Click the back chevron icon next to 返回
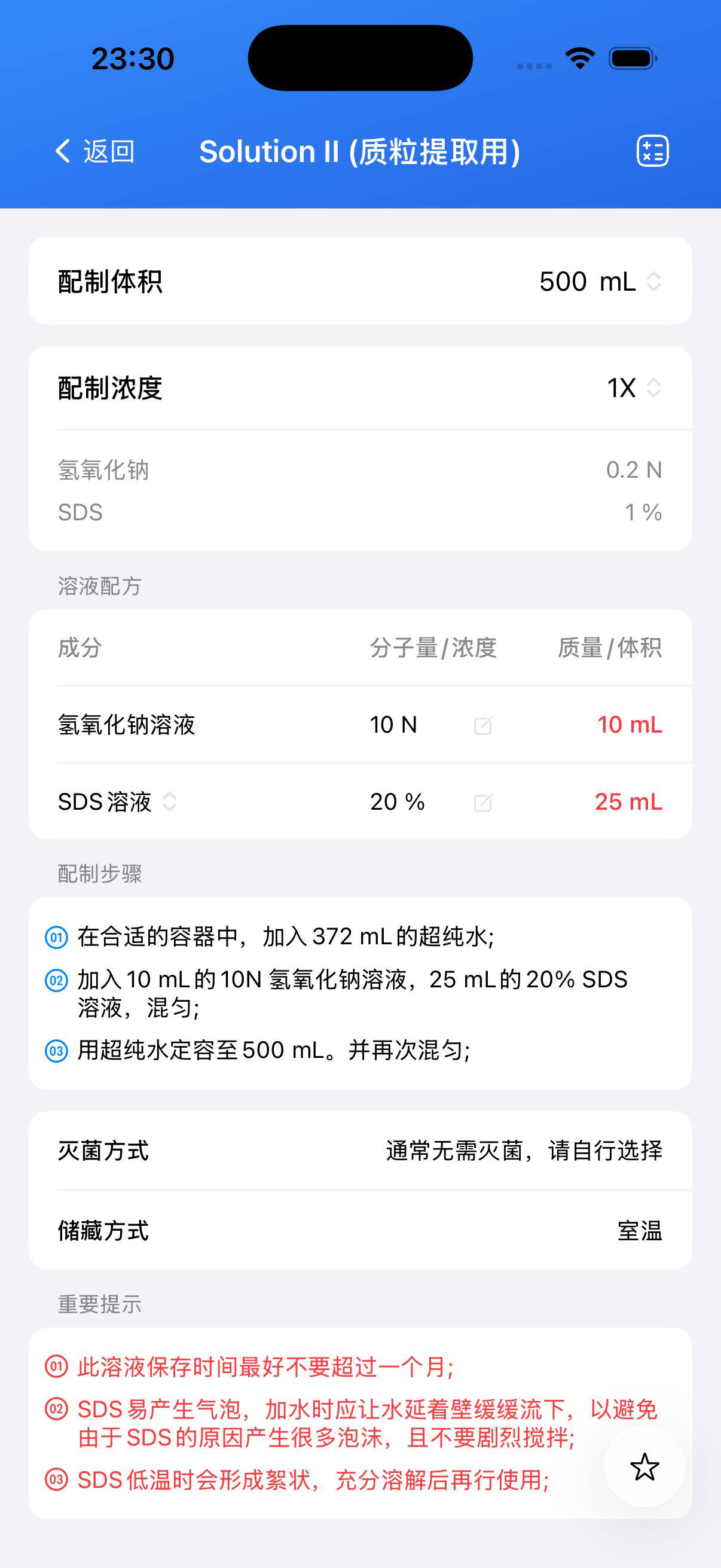 pyautogui.click(x=63, y=151)
